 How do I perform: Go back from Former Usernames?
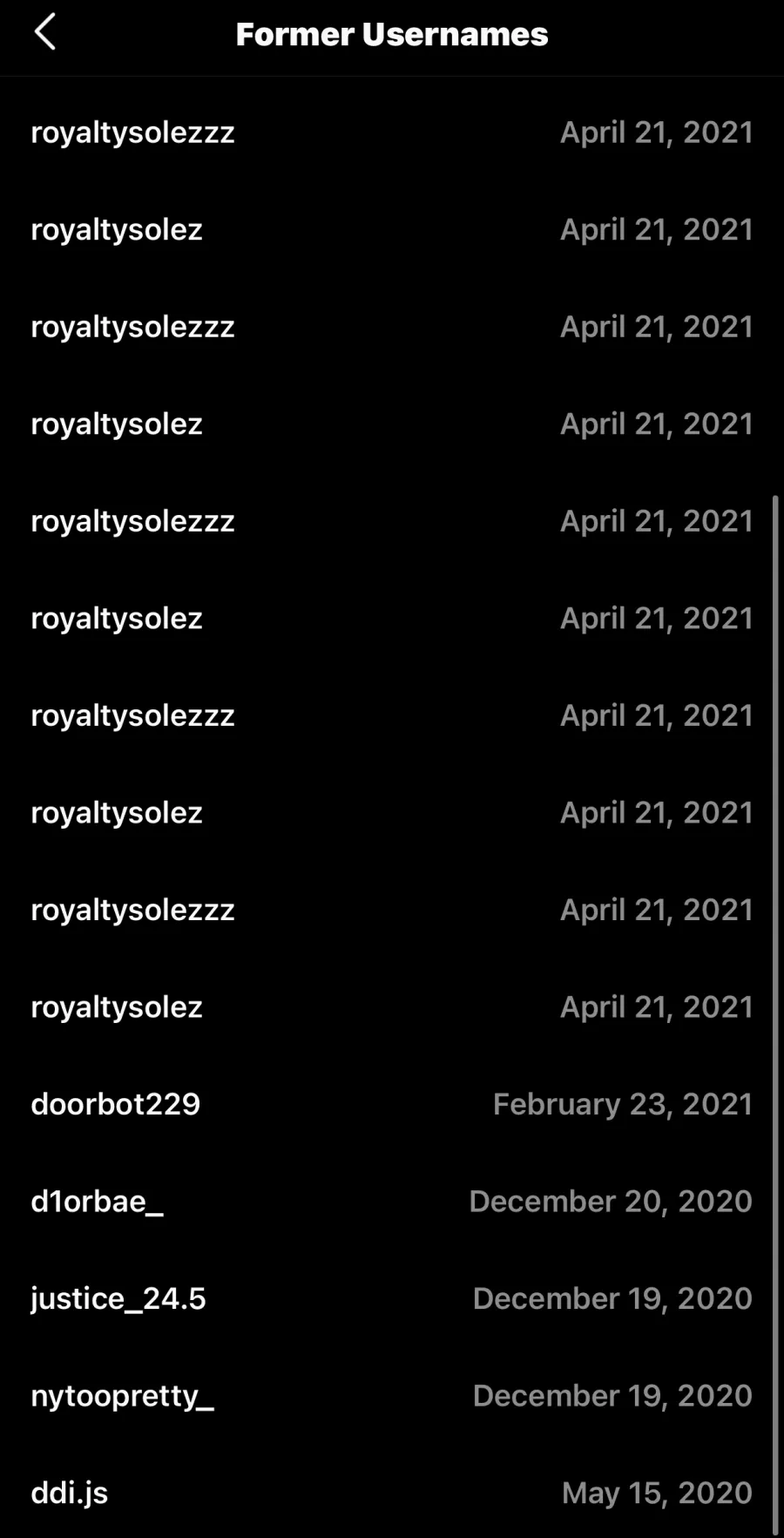pyautogui.click(x=45, y=33)
